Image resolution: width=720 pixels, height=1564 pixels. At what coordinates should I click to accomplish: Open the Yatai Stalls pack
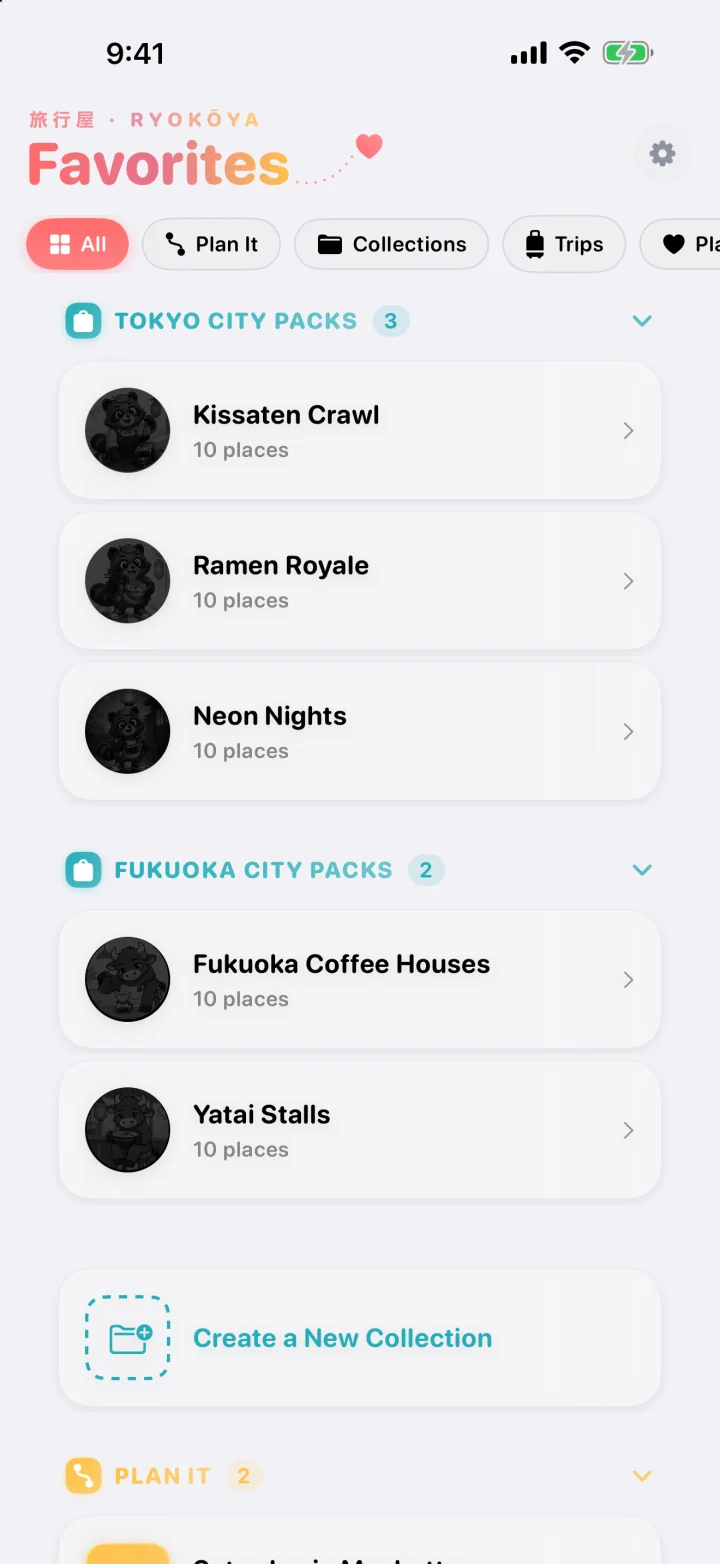360,1130
